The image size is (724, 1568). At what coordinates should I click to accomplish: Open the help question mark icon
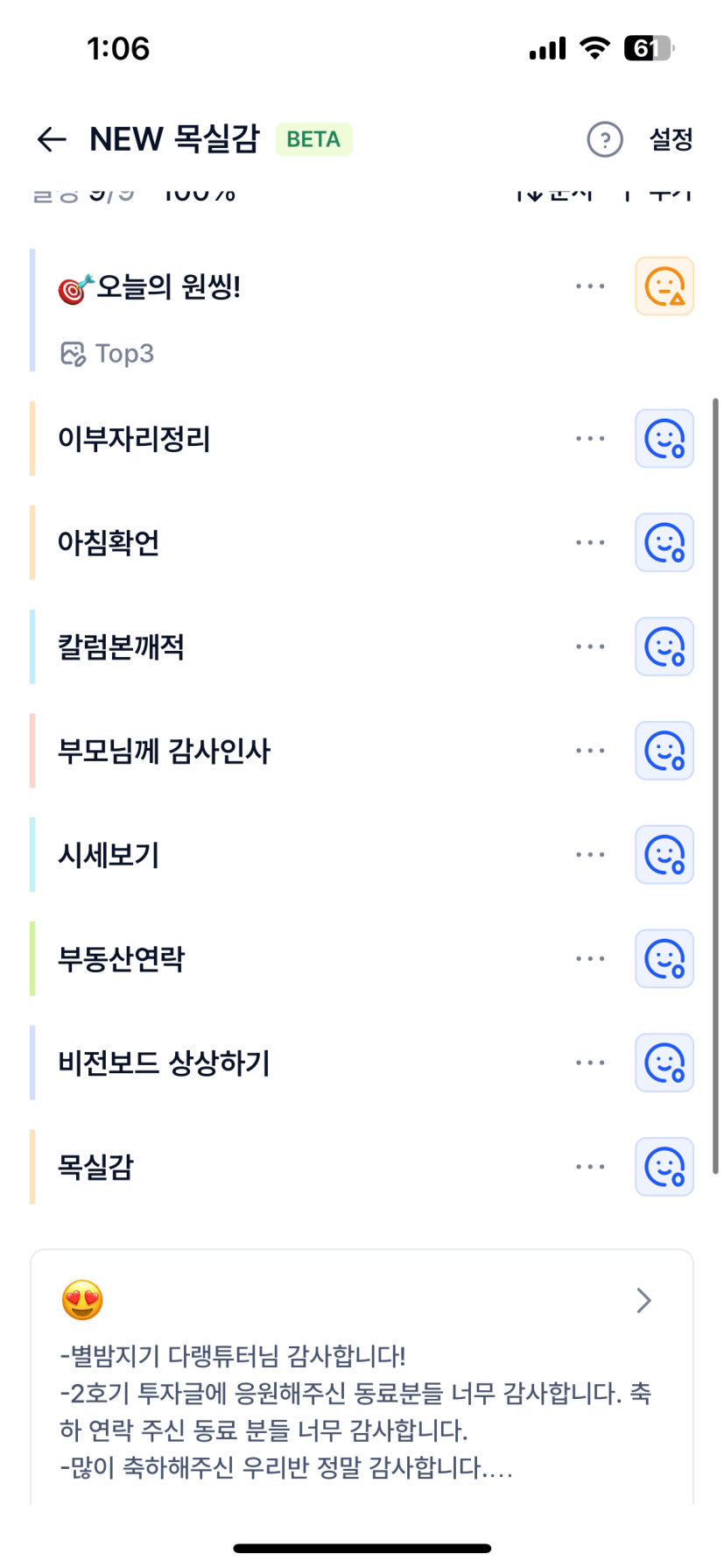pyautogui.click(x=604, y=139)
